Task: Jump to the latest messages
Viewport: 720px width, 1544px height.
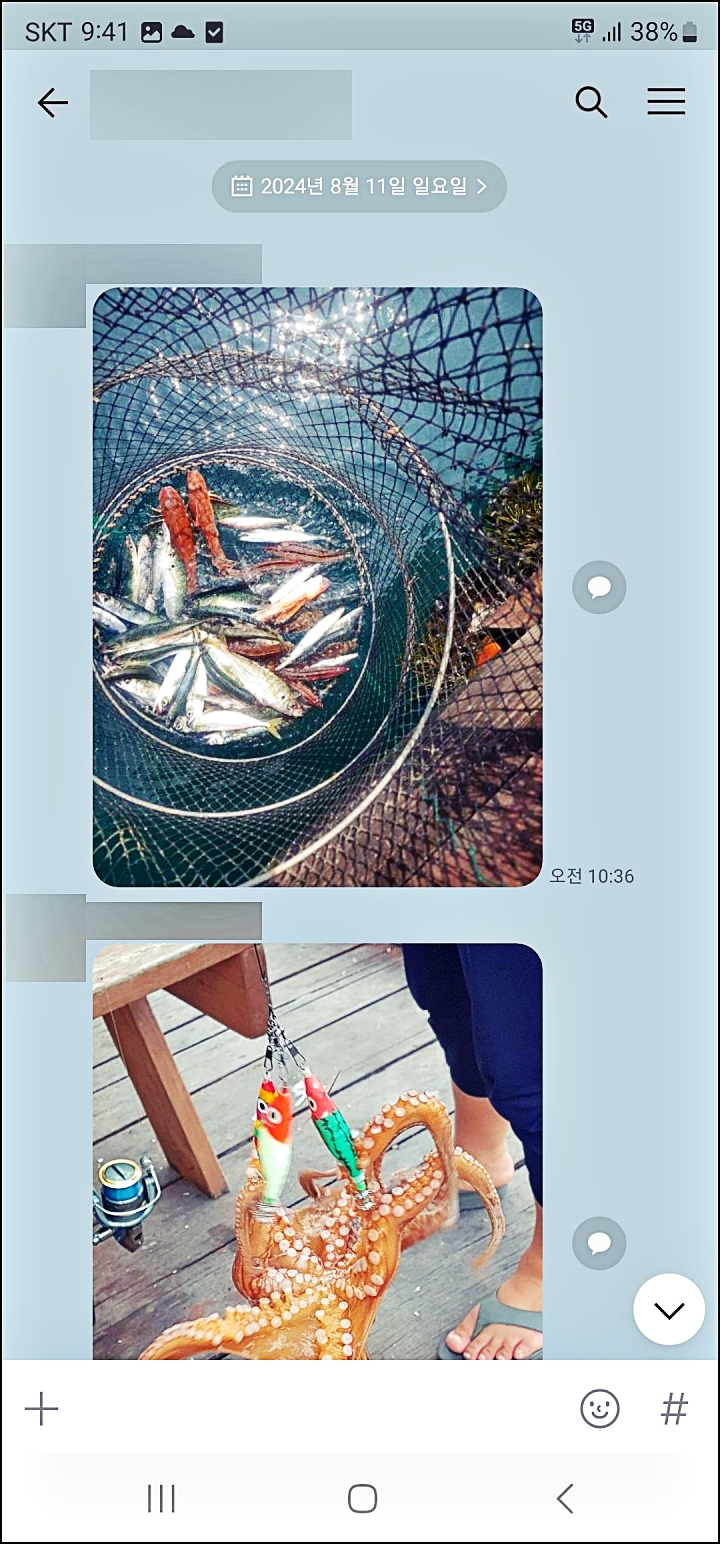Action: pyautogui.click(x=669, y=1309)
